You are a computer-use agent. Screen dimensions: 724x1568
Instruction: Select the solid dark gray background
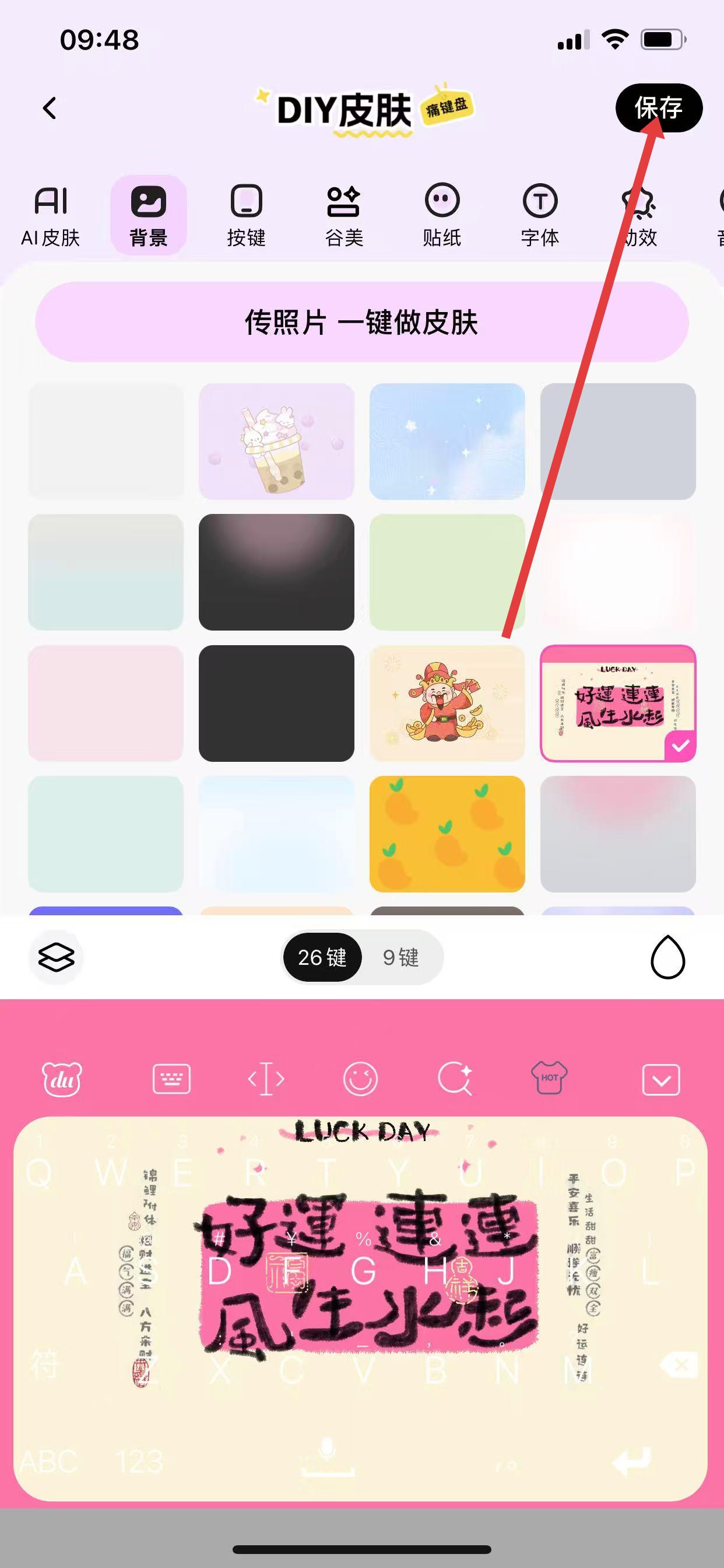point(276,703)
